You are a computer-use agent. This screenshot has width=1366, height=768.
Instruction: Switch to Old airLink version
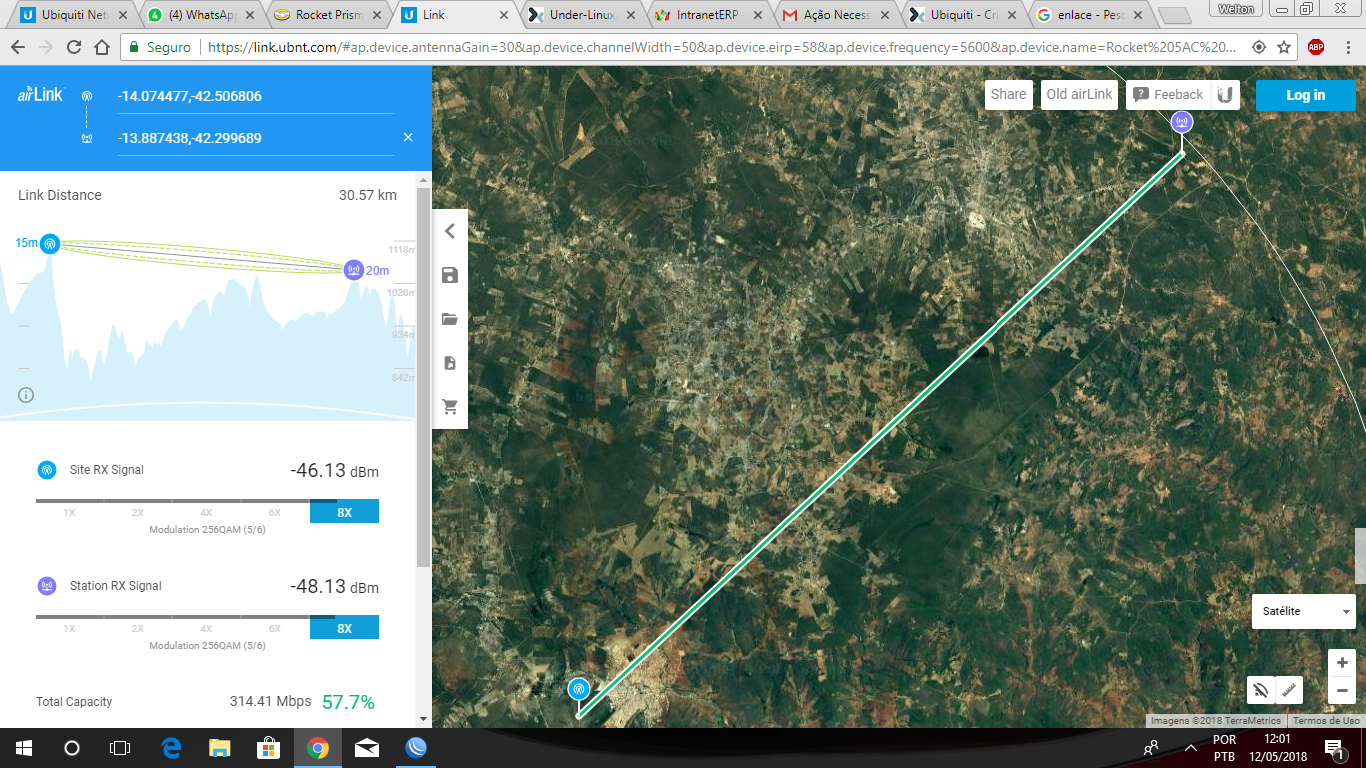coord(1079,95)
